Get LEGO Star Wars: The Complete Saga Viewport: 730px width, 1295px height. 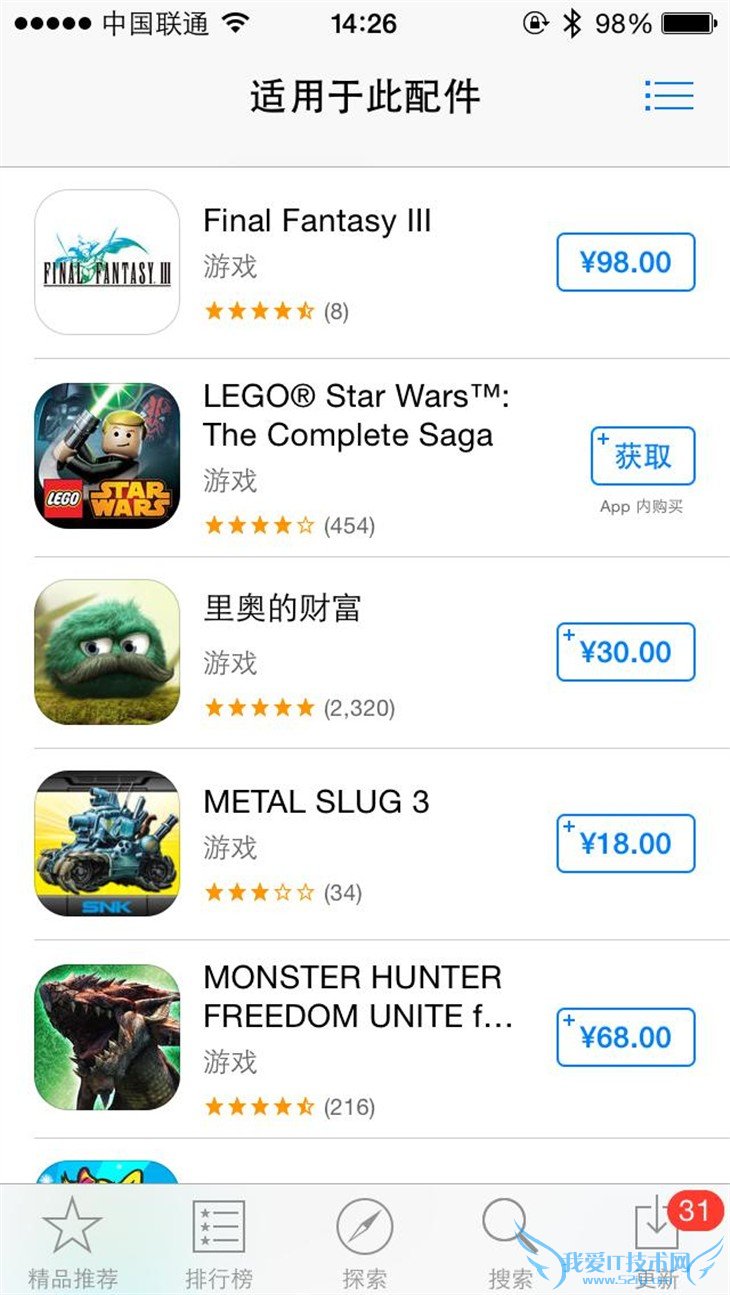pos(642,457)
